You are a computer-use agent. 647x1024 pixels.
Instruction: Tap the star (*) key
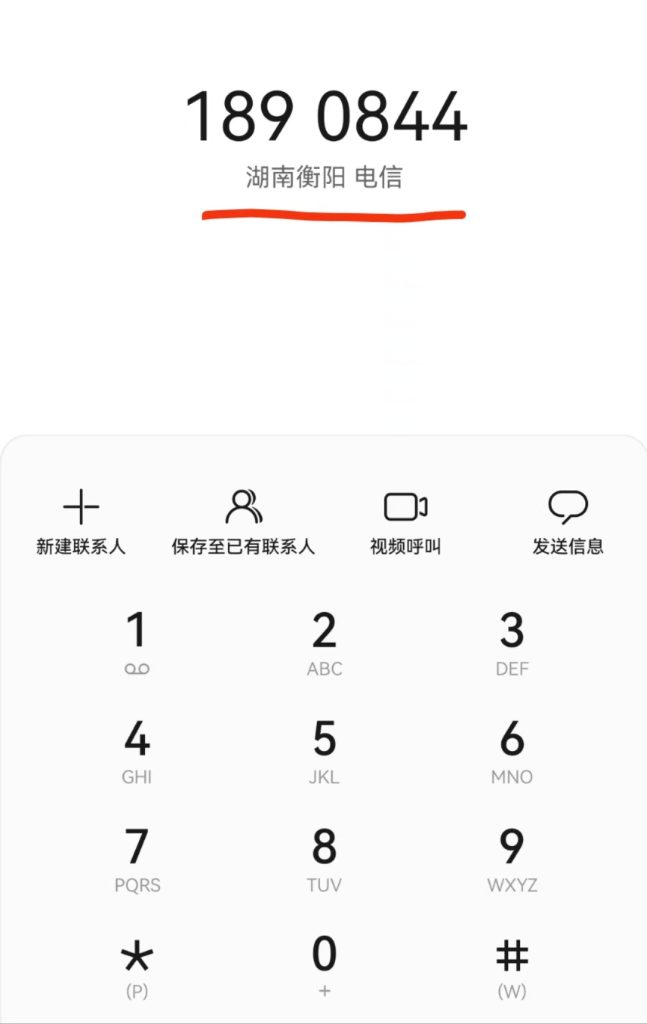click(x=137, y=968)
